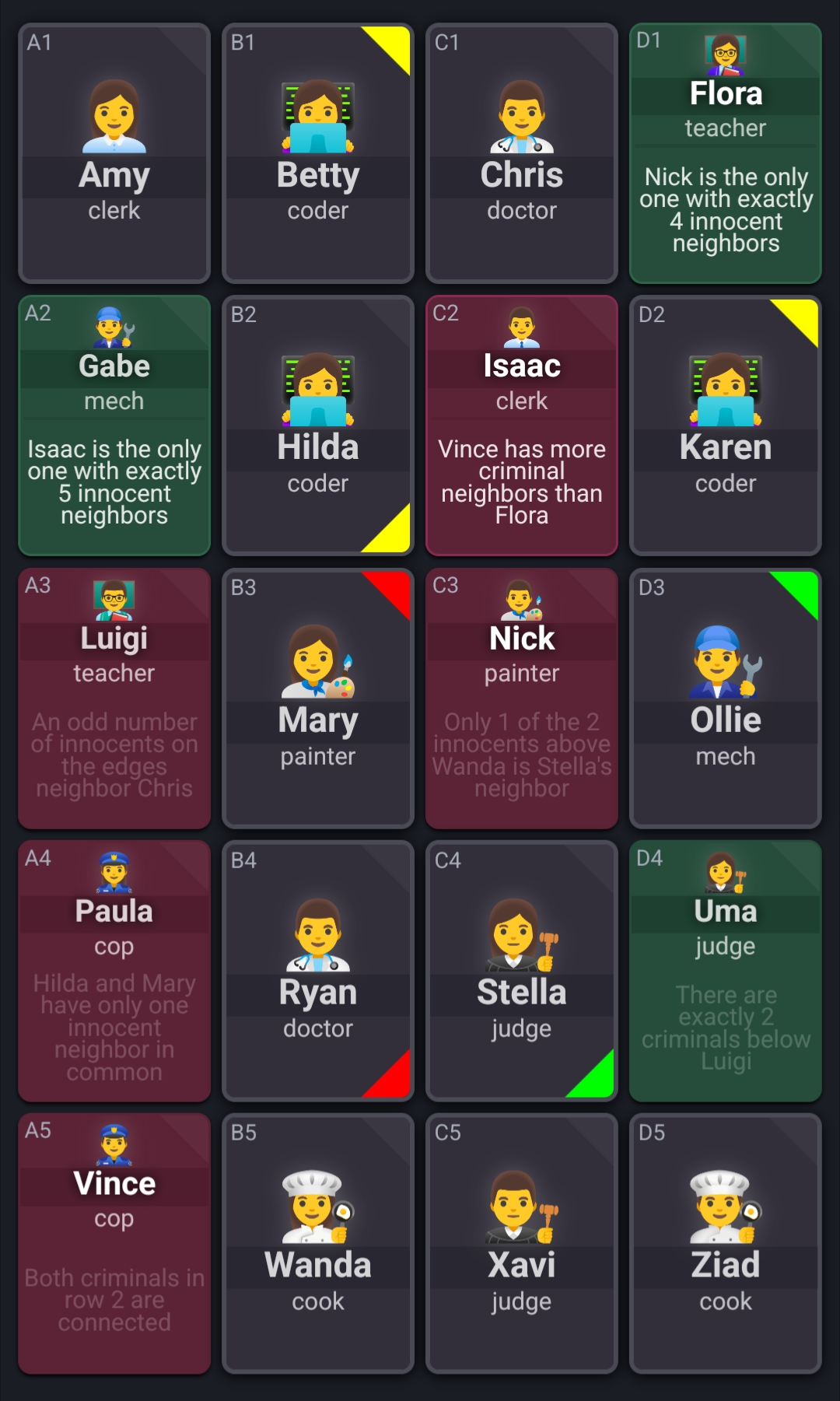
Task: Tap Paula the cop's revealed card
Action: pos(114,970)
